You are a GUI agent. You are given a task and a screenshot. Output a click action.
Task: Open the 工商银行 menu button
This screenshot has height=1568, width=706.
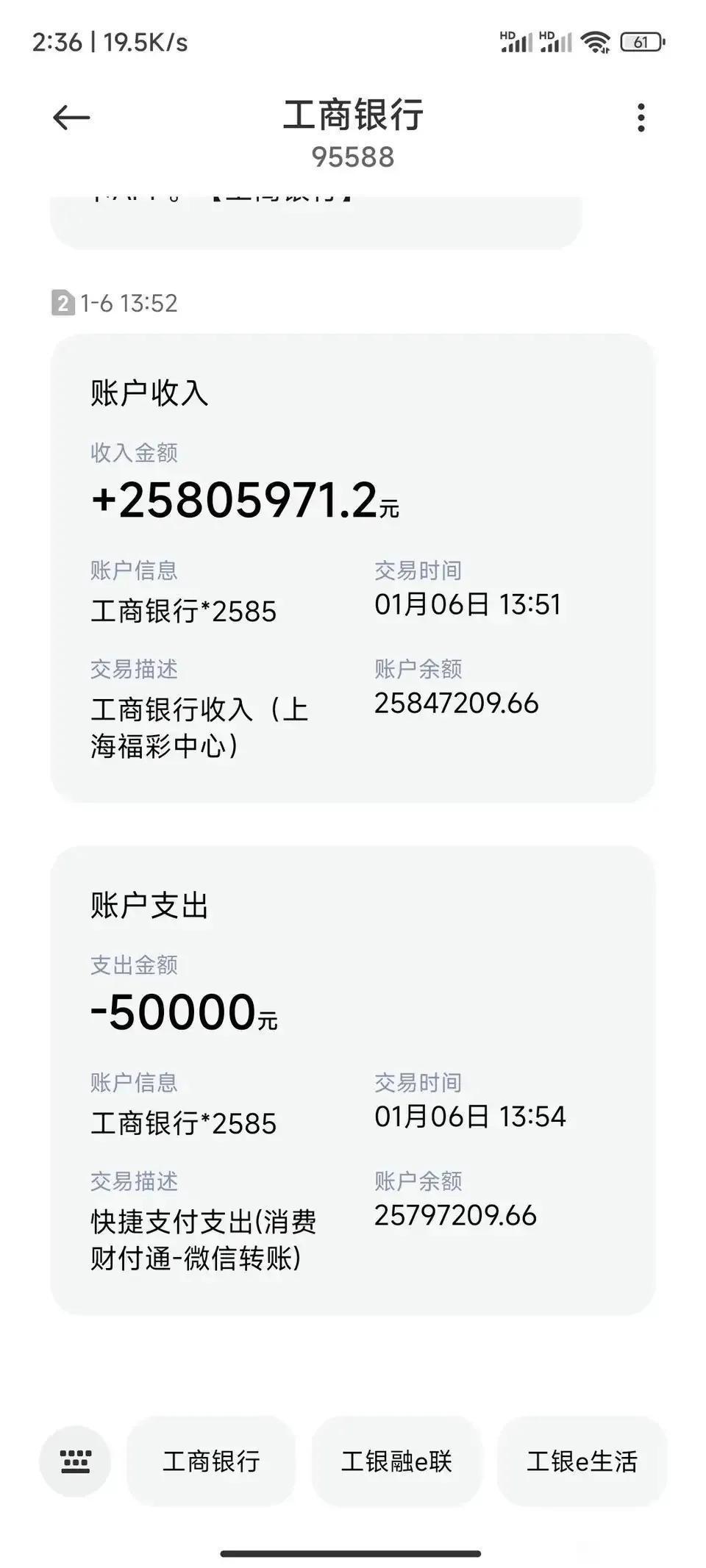[x=211, y=1461]
